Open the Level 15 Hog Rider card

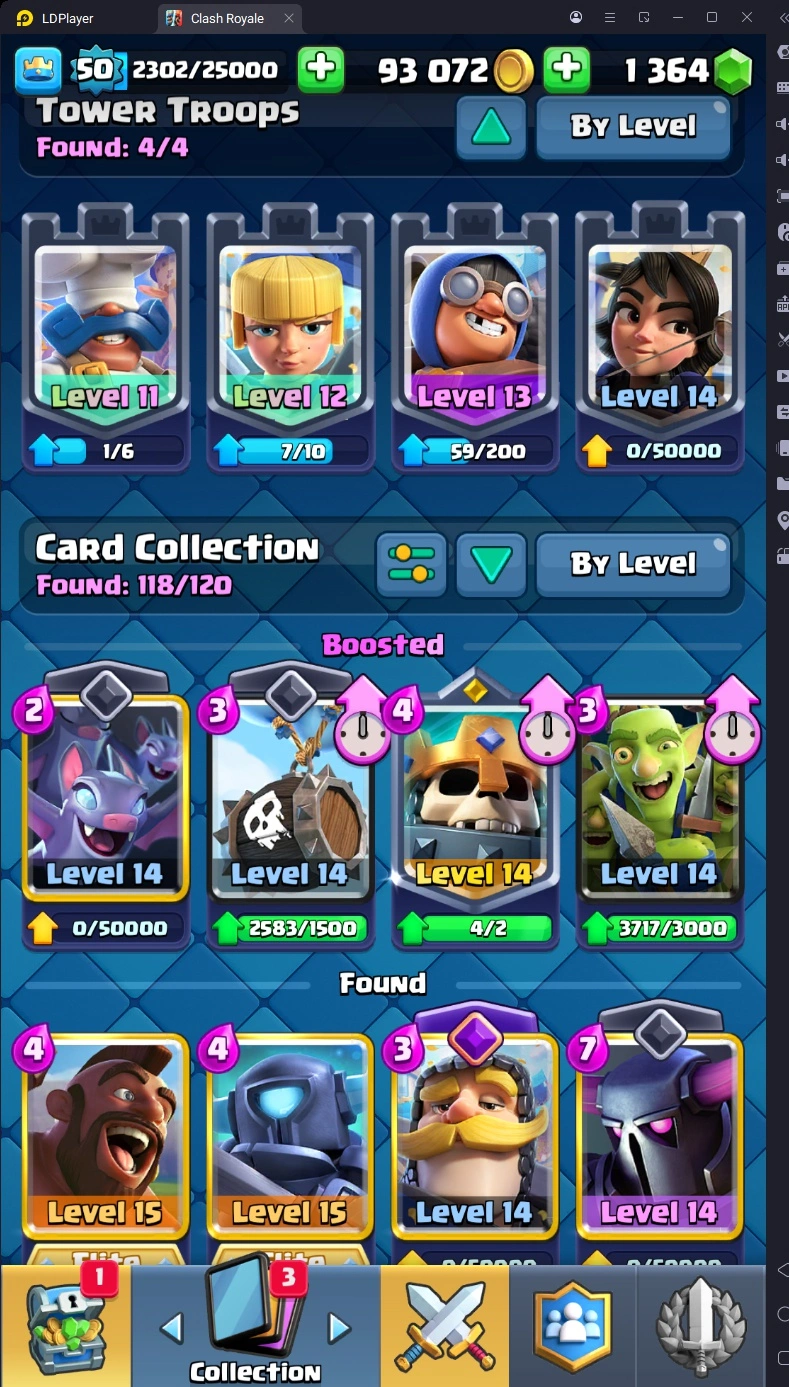tap(105, 1140)
